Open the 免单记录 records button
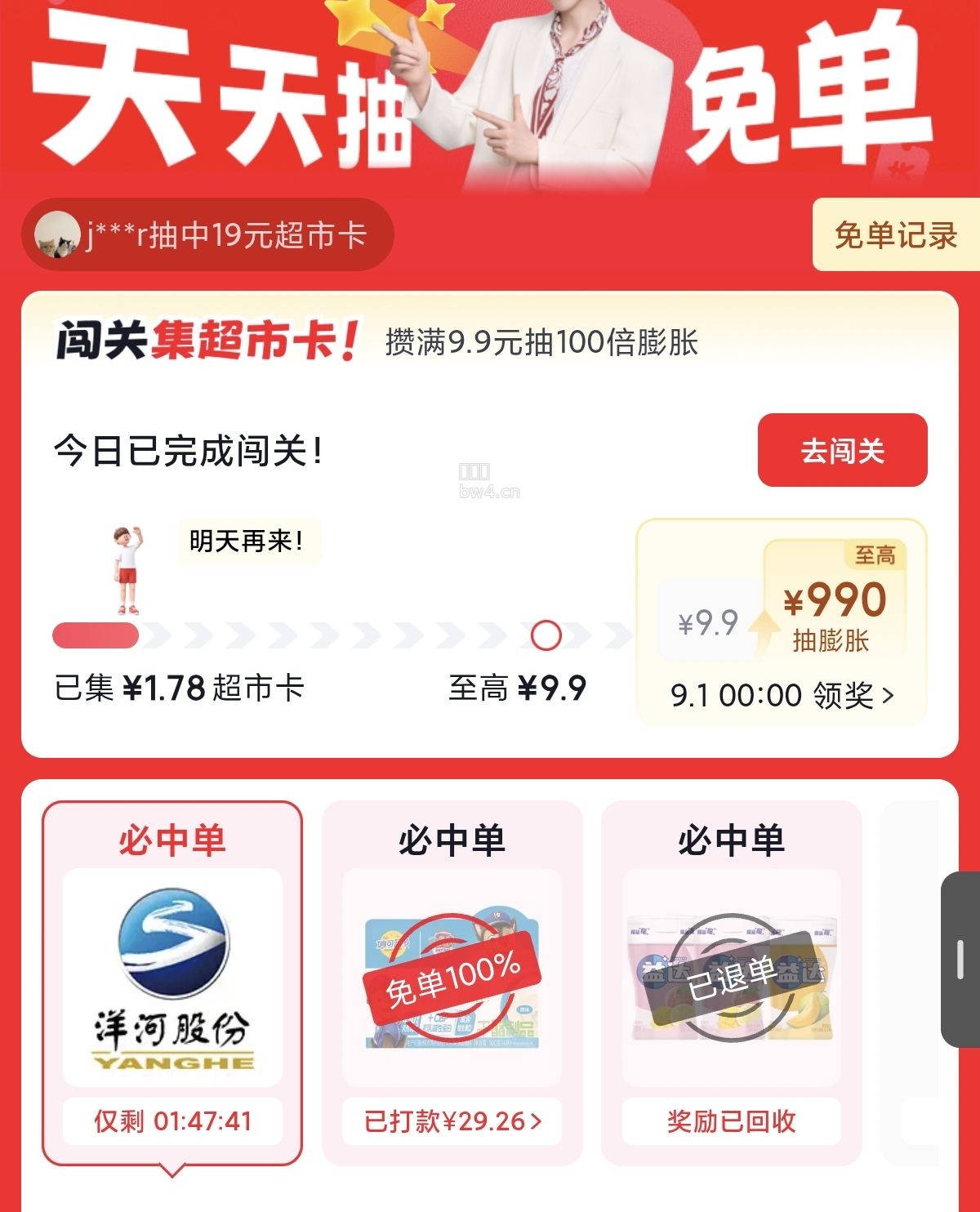 pos(896,235)
